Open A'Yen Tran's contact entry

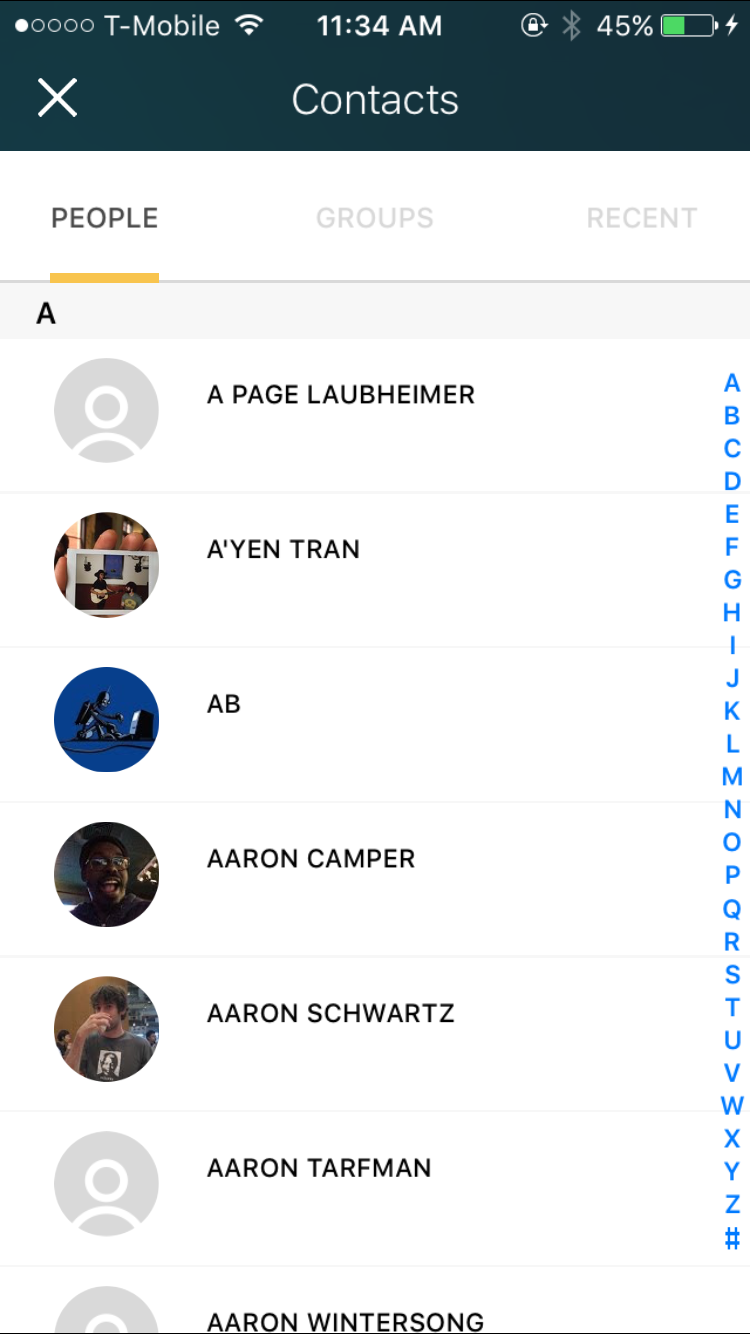283,549
